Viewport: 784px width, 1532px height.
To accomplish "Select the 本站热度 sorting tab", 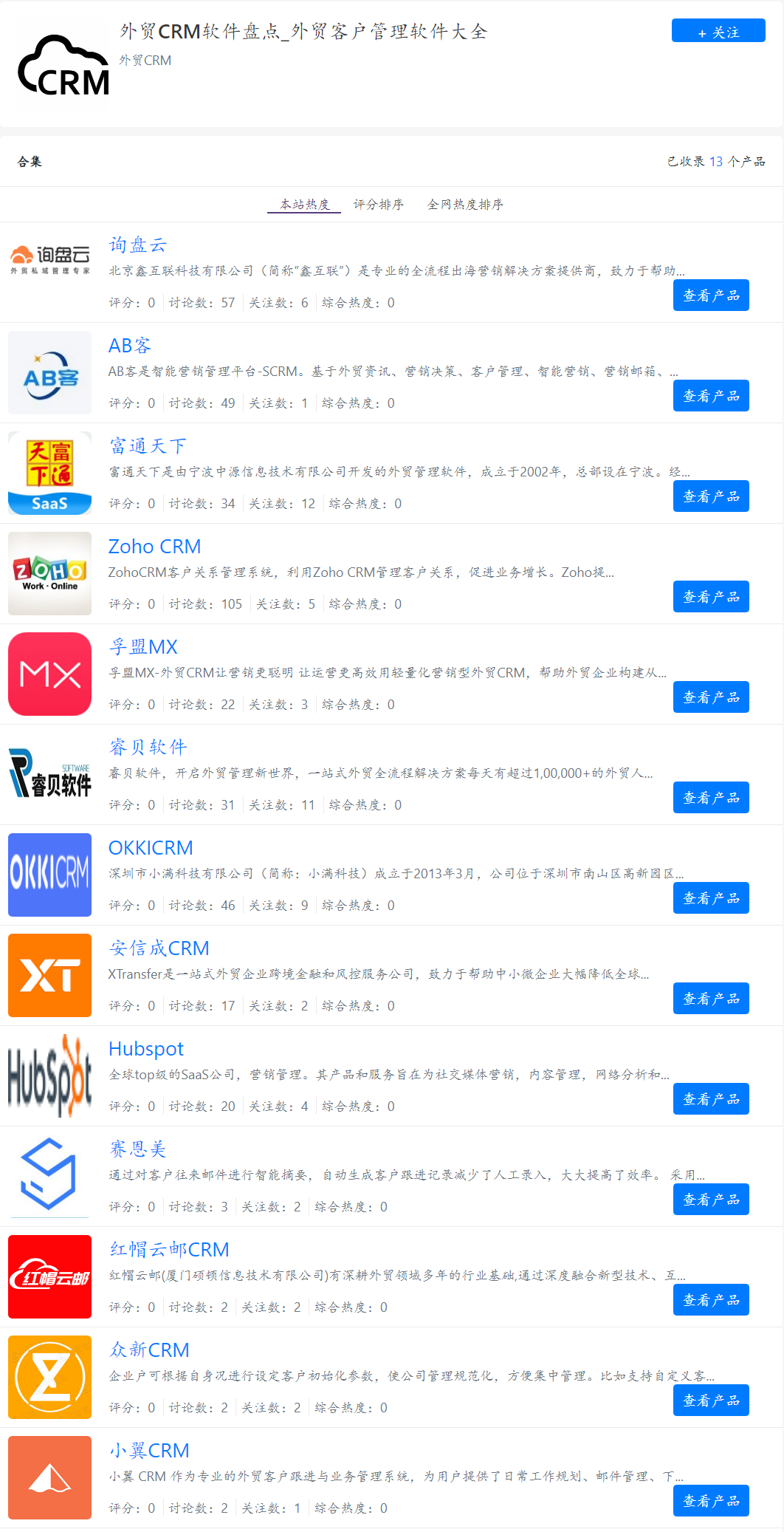I will click(304, 205).
